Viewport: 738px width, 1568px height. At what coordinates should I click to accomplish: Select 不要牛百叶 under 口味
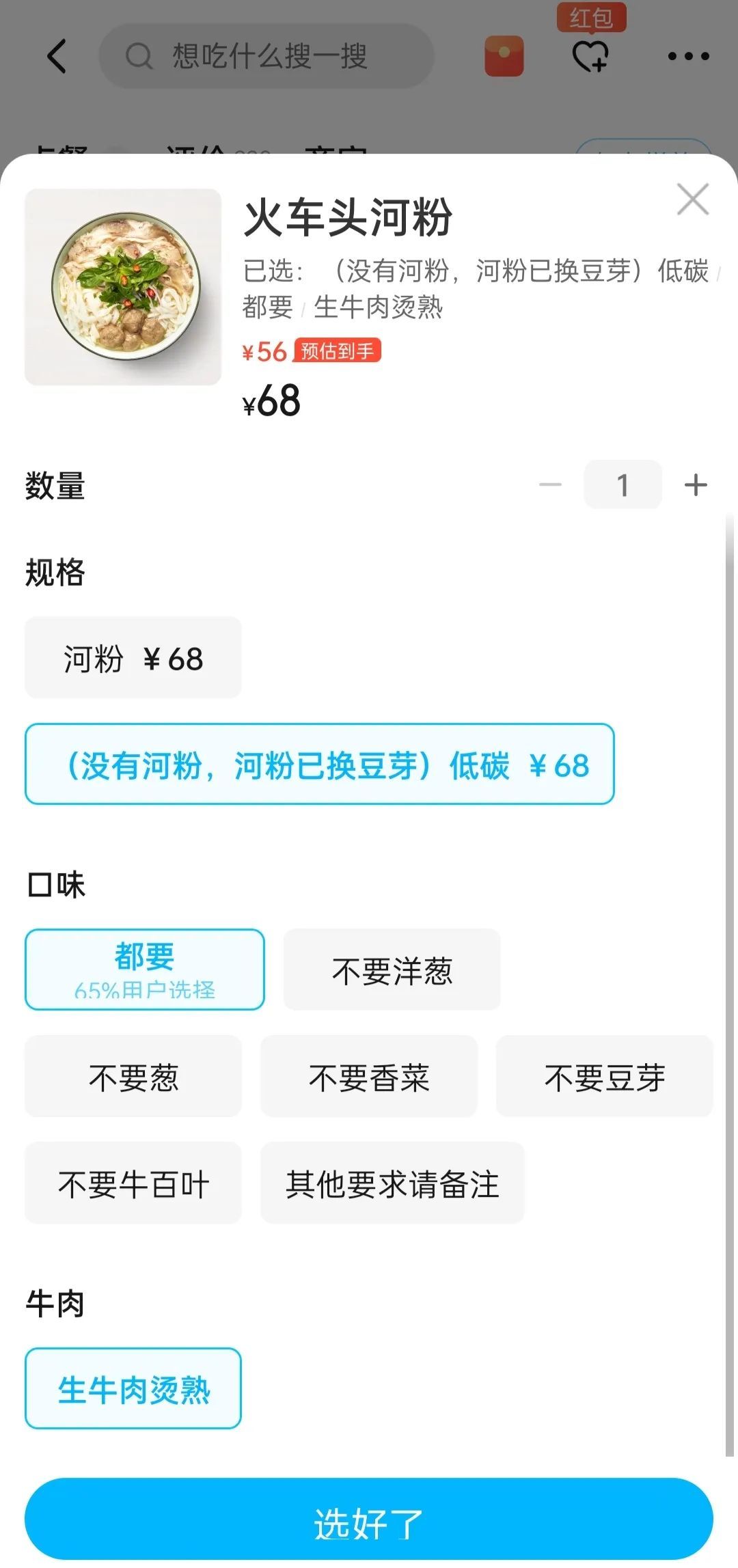pos(133,1183)
